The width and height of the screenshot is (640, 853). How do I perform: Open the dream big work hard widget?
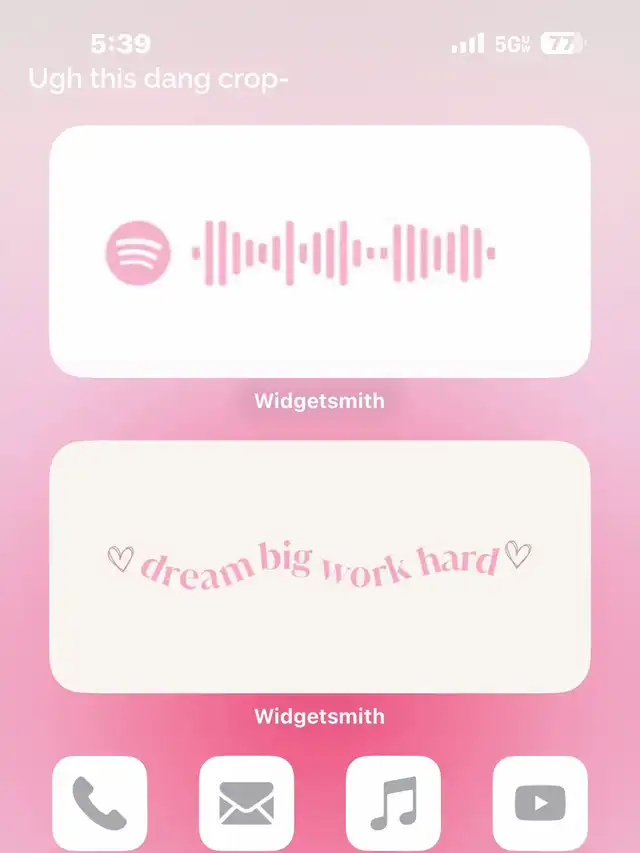(x=320, y=566)
